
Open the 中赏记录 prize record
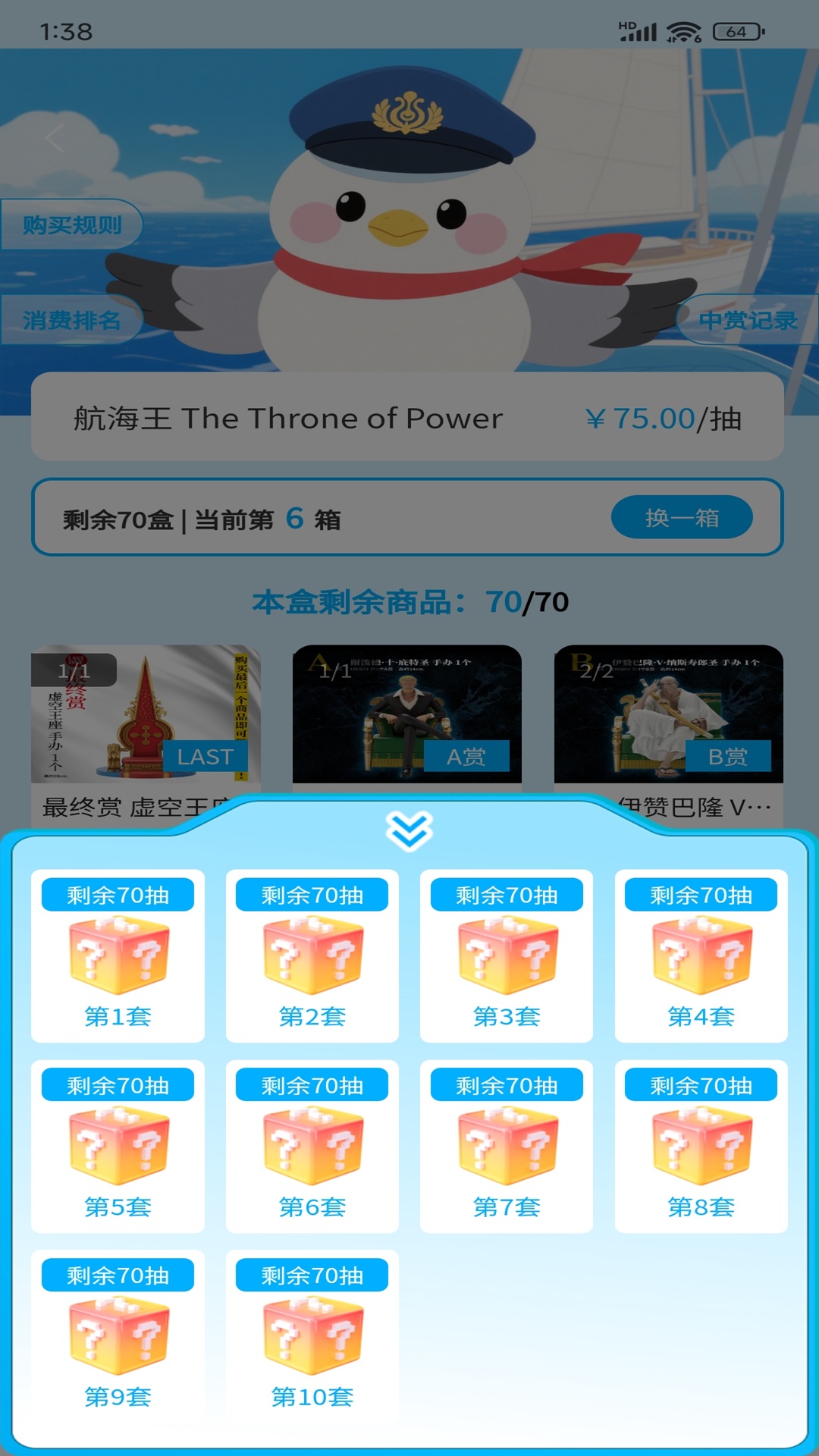[747, 322]
